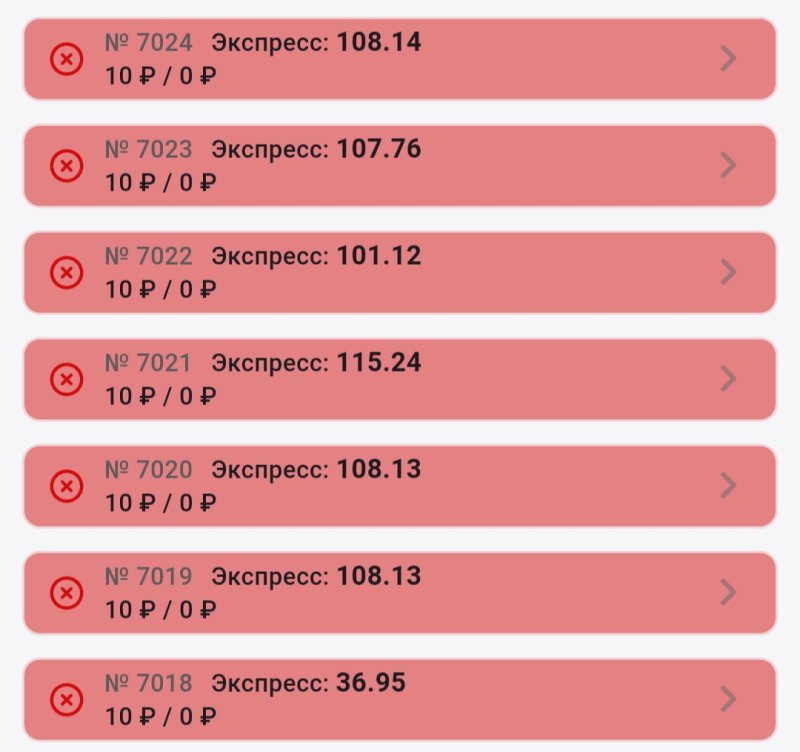Viewport: 800px width, 752px height.
Task: Open lost bet № 7019
Action: point(400,593)
